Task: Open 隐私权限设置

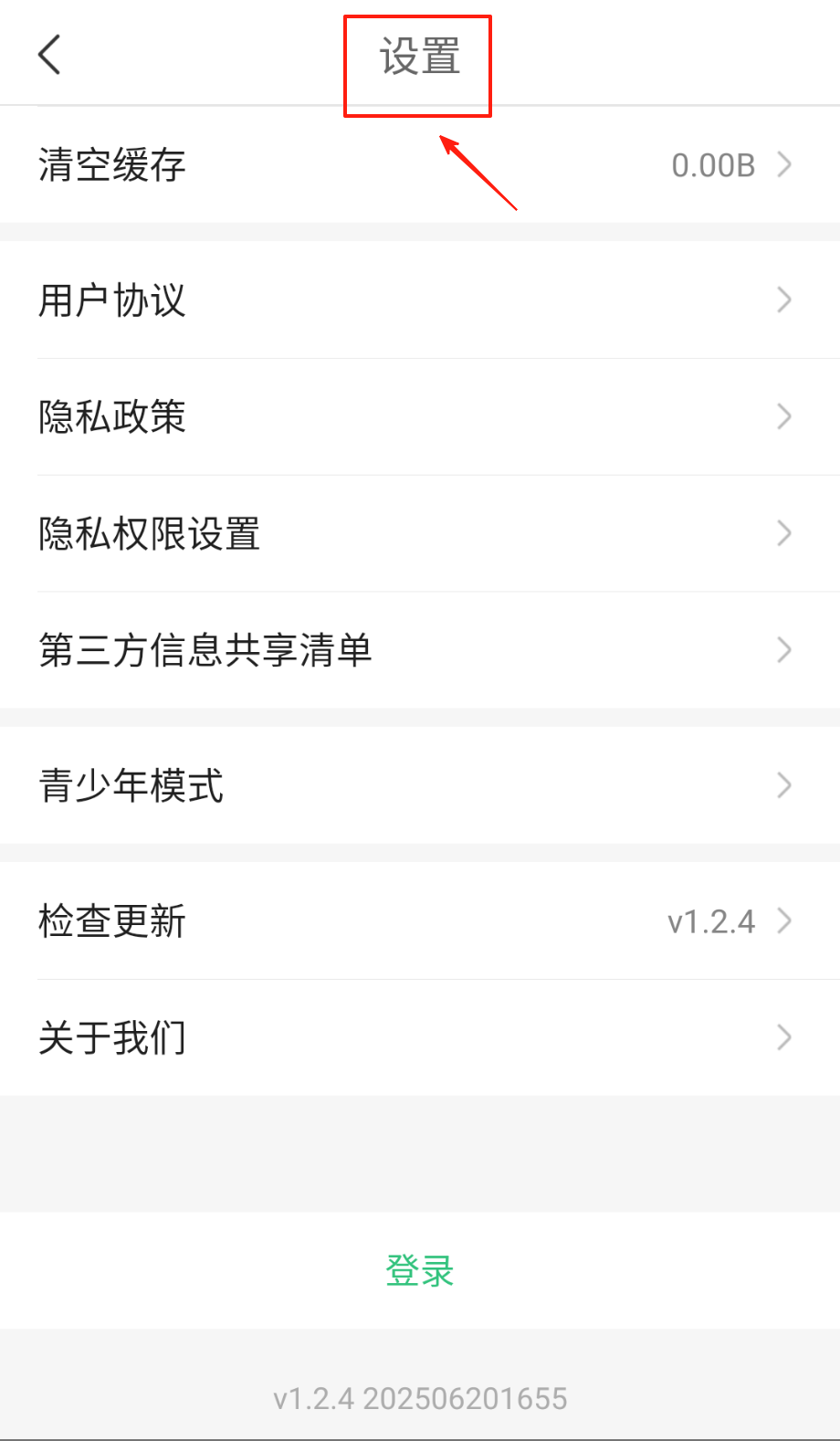Action: pos(420,534)
